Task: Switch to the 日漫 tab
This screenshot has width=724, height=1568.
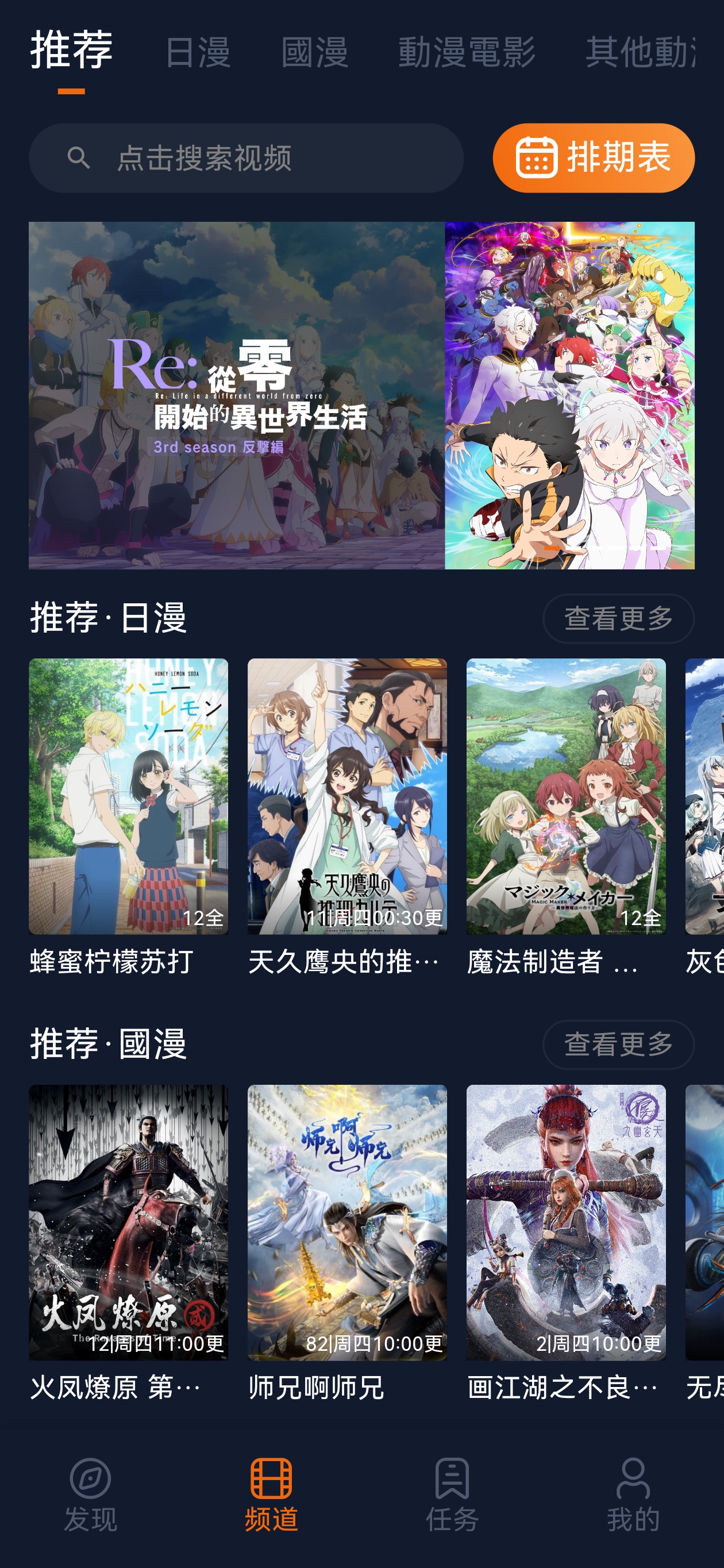Action: pyautogui.click(x=201, y=53)
